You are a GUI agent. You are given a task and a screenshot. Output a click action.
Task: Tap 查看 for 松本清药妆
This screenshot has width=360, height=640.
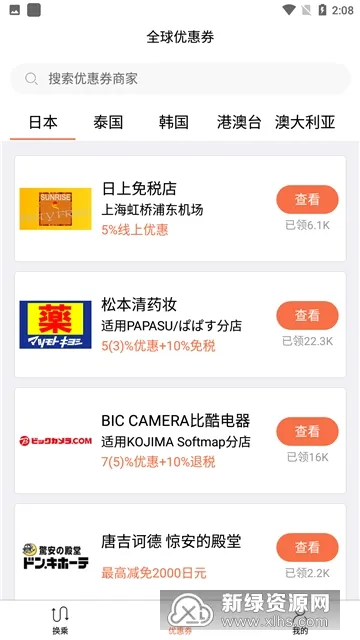tap(307, 315)
